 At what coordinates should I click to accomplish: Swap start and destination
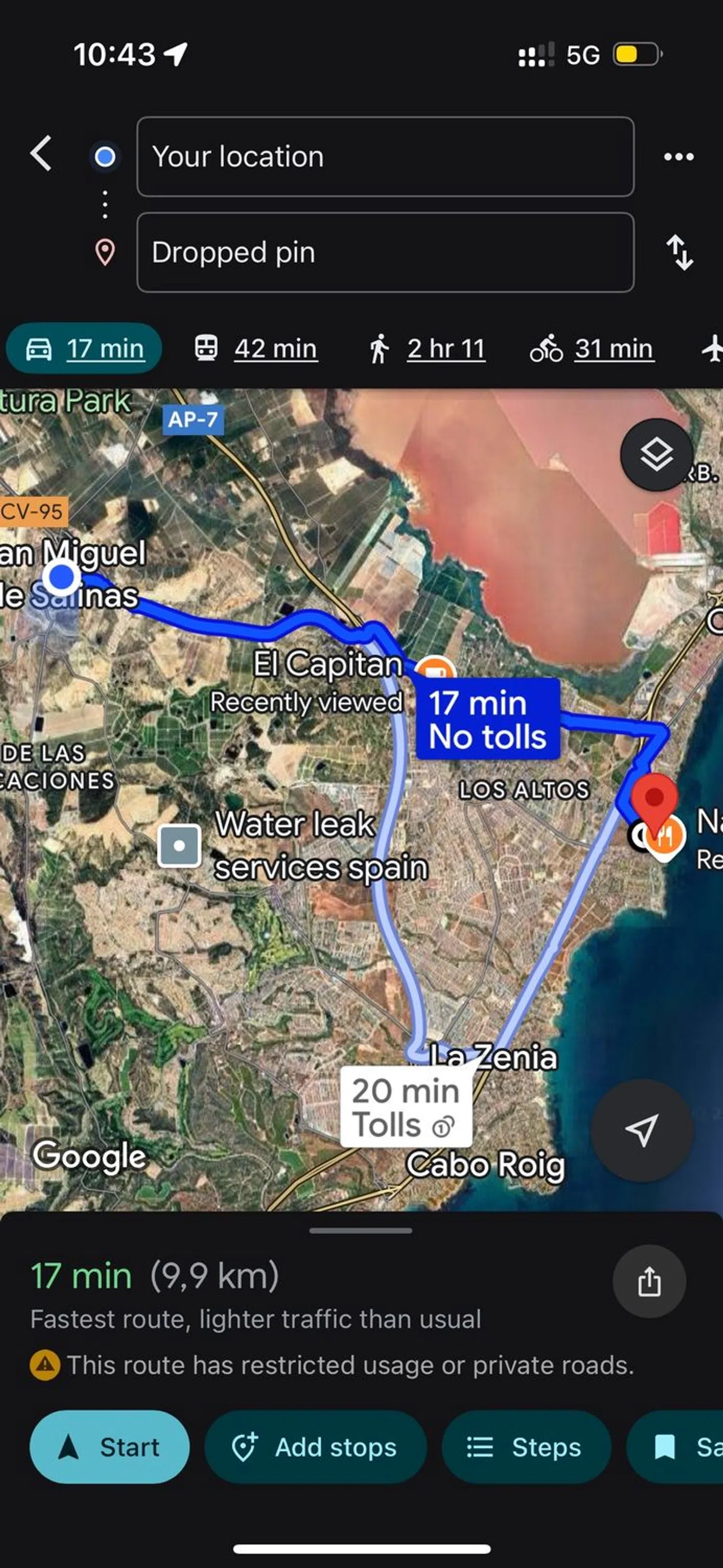(679, 252)
